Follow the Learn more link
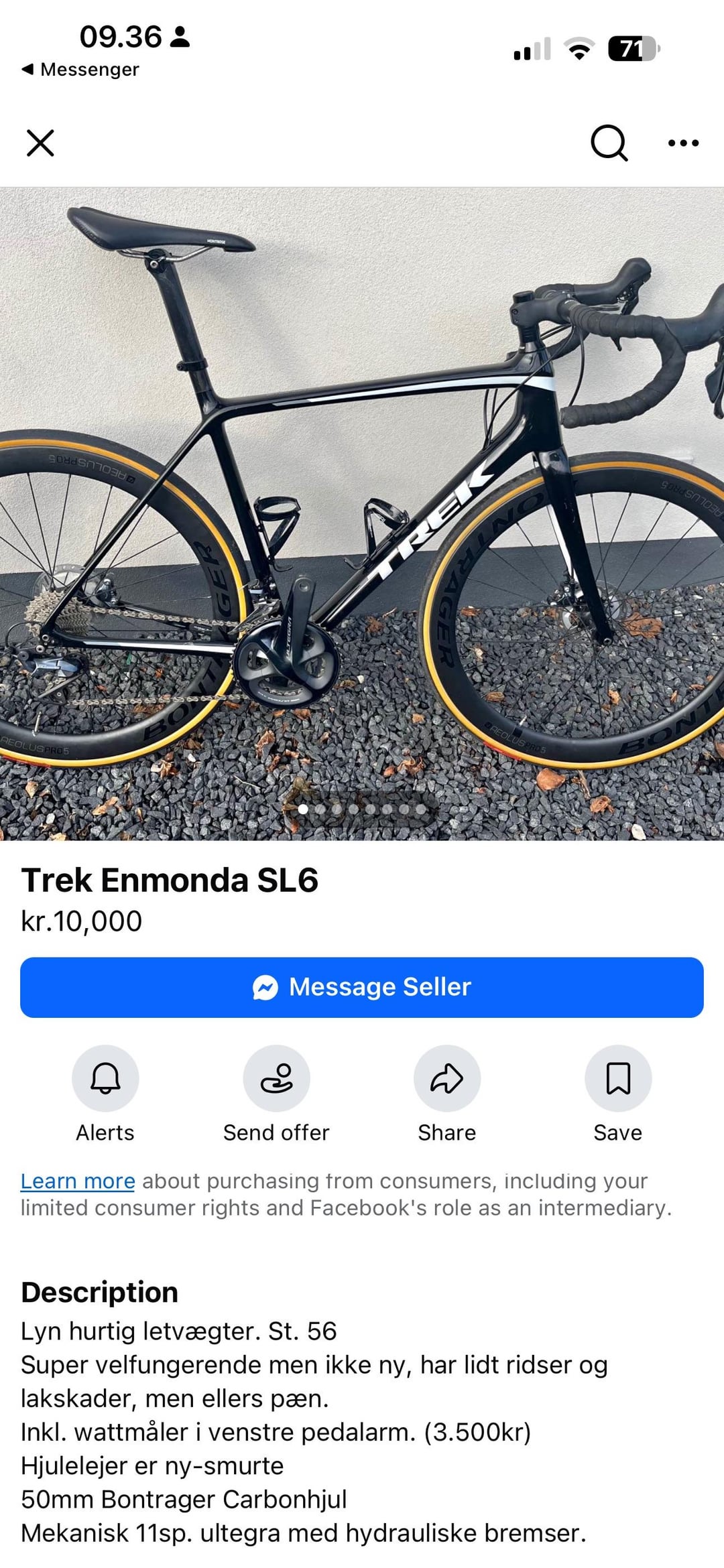This screenshot has width=724, height=1568. (78, 1181)
